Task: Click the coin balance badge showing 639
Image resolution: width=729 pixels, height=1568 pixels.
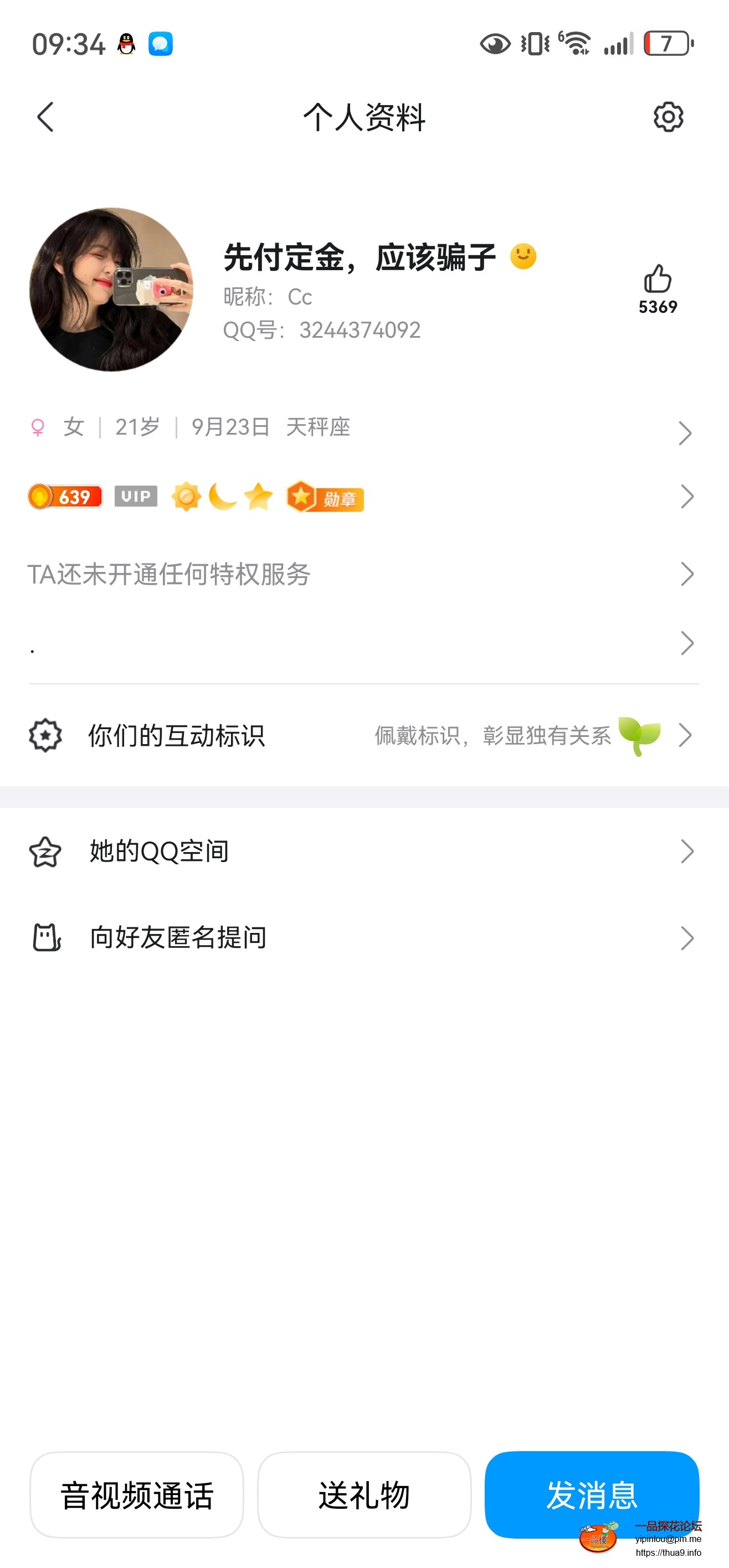Action: [x=65, y=497]
